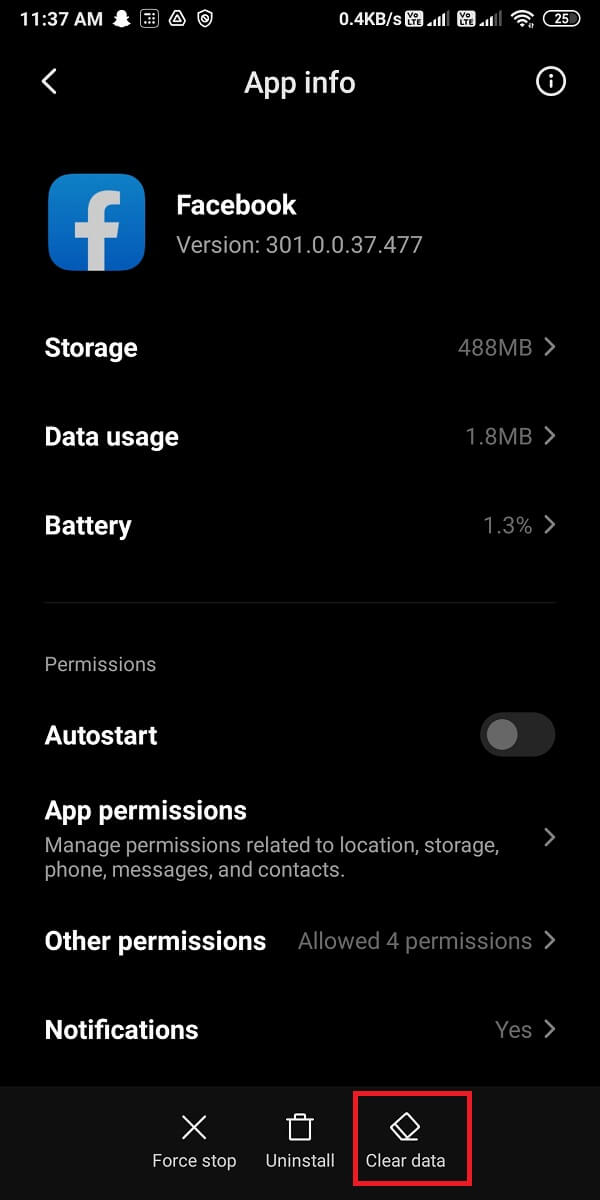The image size is (600, 1200).
Task: Force stop the Facebook app
Action: [x=194, y=1142]
